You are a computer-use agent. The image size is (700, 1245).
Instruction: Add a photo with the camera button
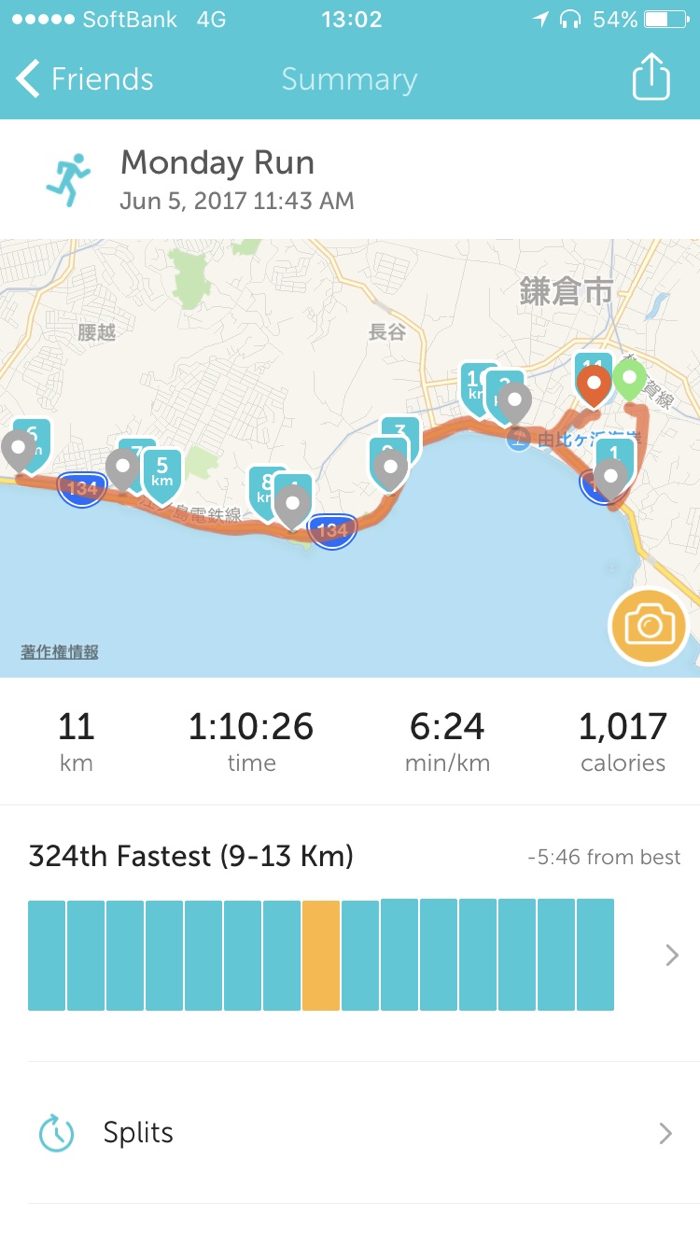[648, 627]
